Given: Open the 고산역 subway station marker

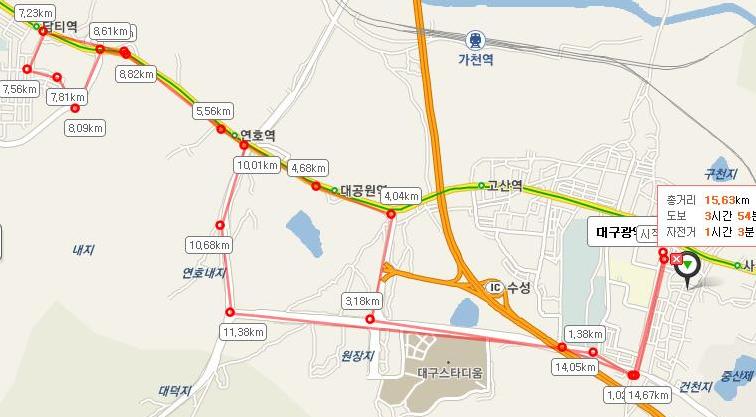Looking at the screenshot, I should [481, 184].
